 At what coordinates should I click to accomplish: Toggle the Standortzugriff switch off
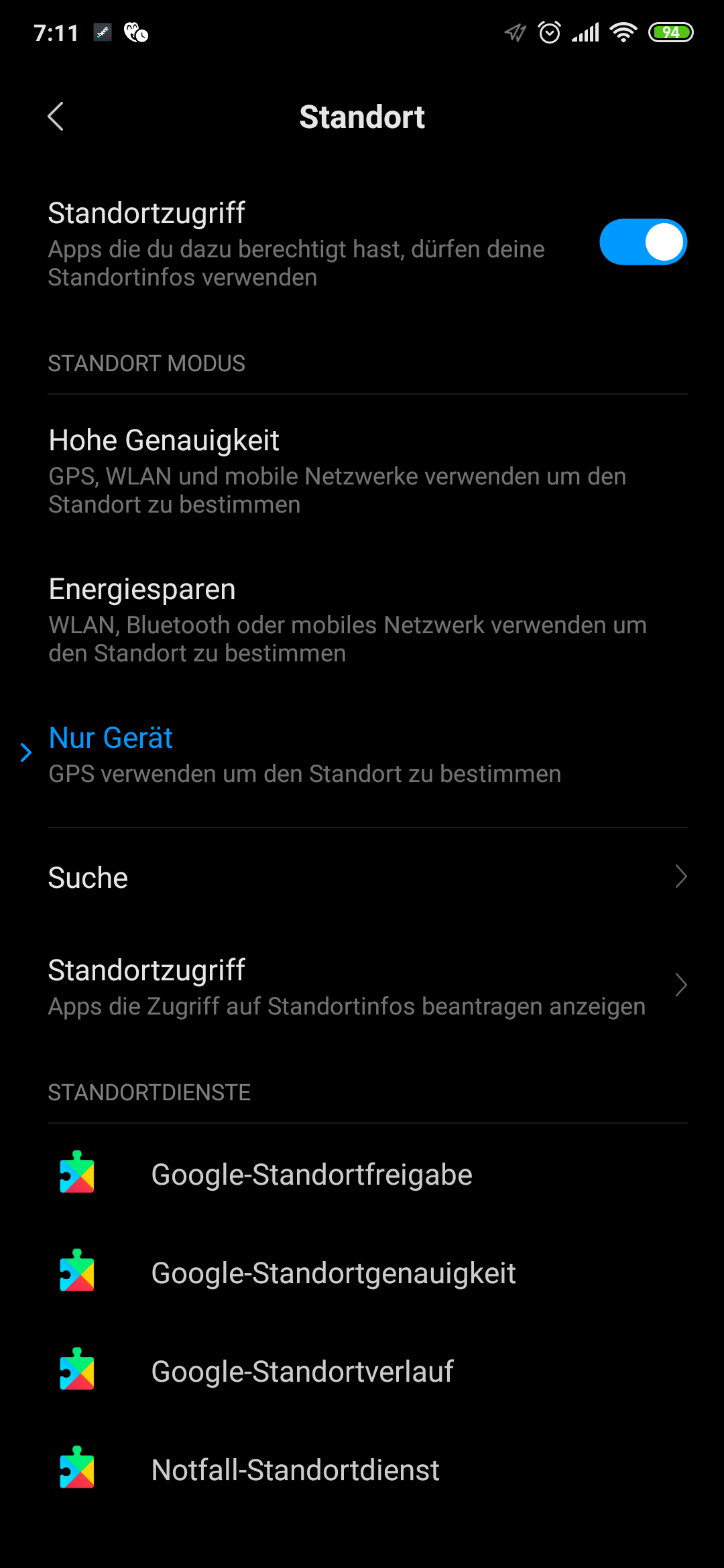tap(643, 242)
